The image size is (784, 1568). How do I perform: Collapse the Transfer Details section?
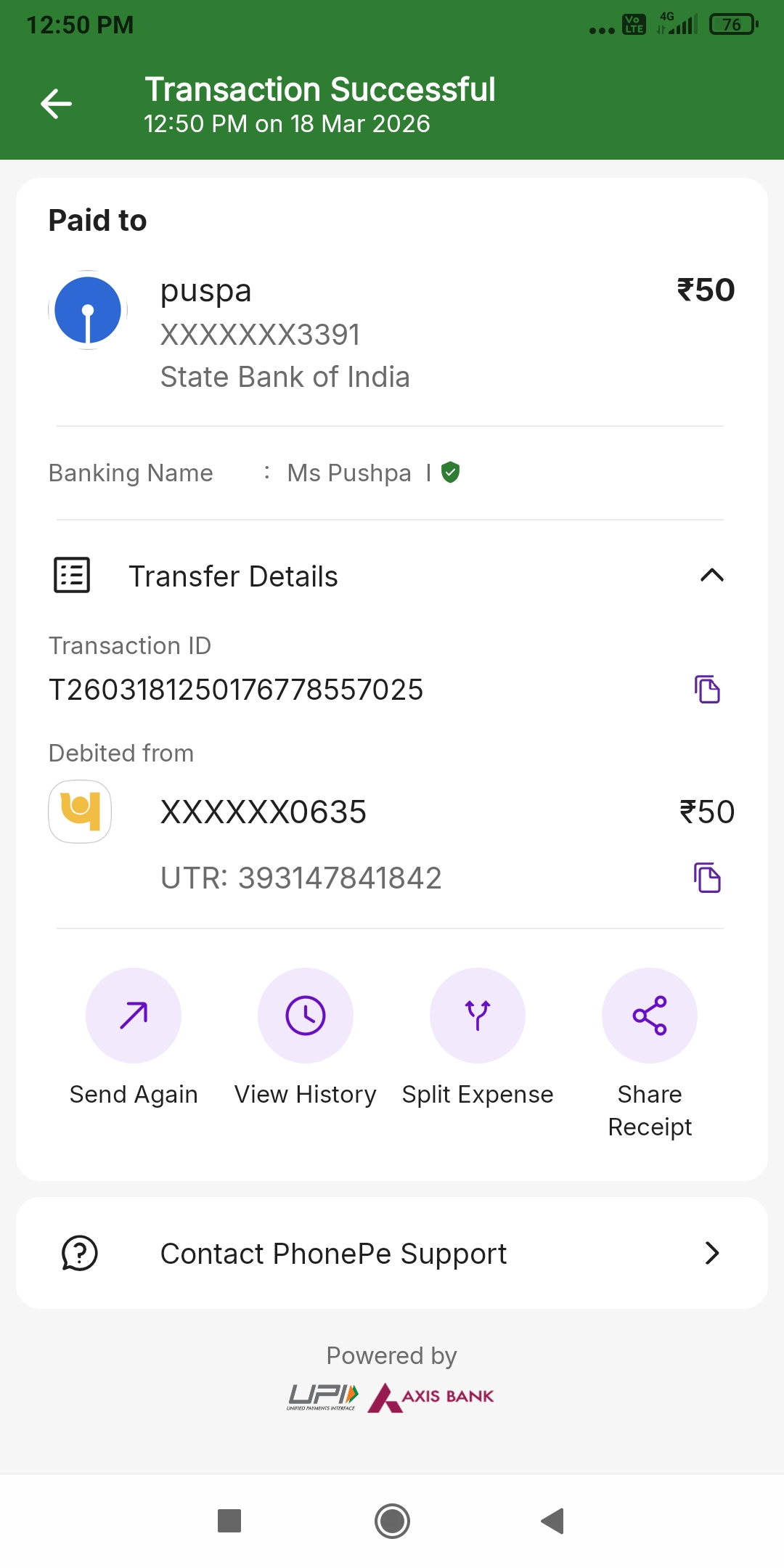point(711,576)
